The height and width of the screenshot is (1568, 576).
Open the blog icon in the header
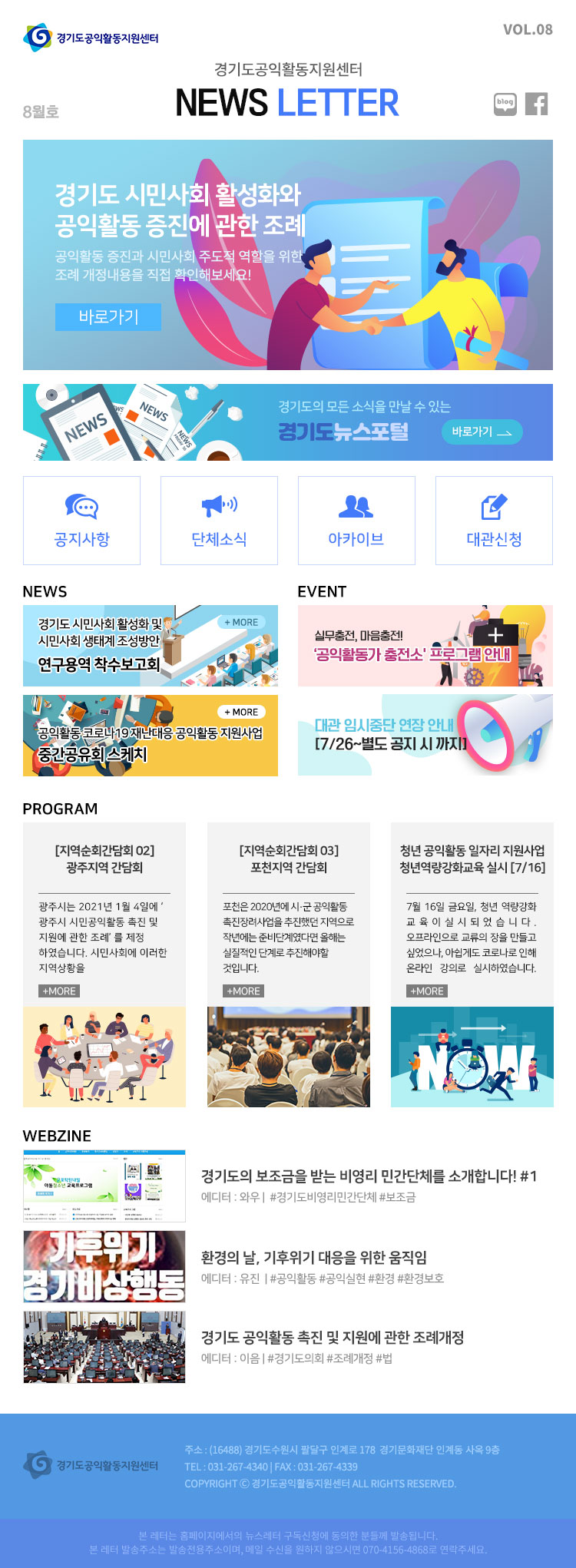tap(505, 104)
